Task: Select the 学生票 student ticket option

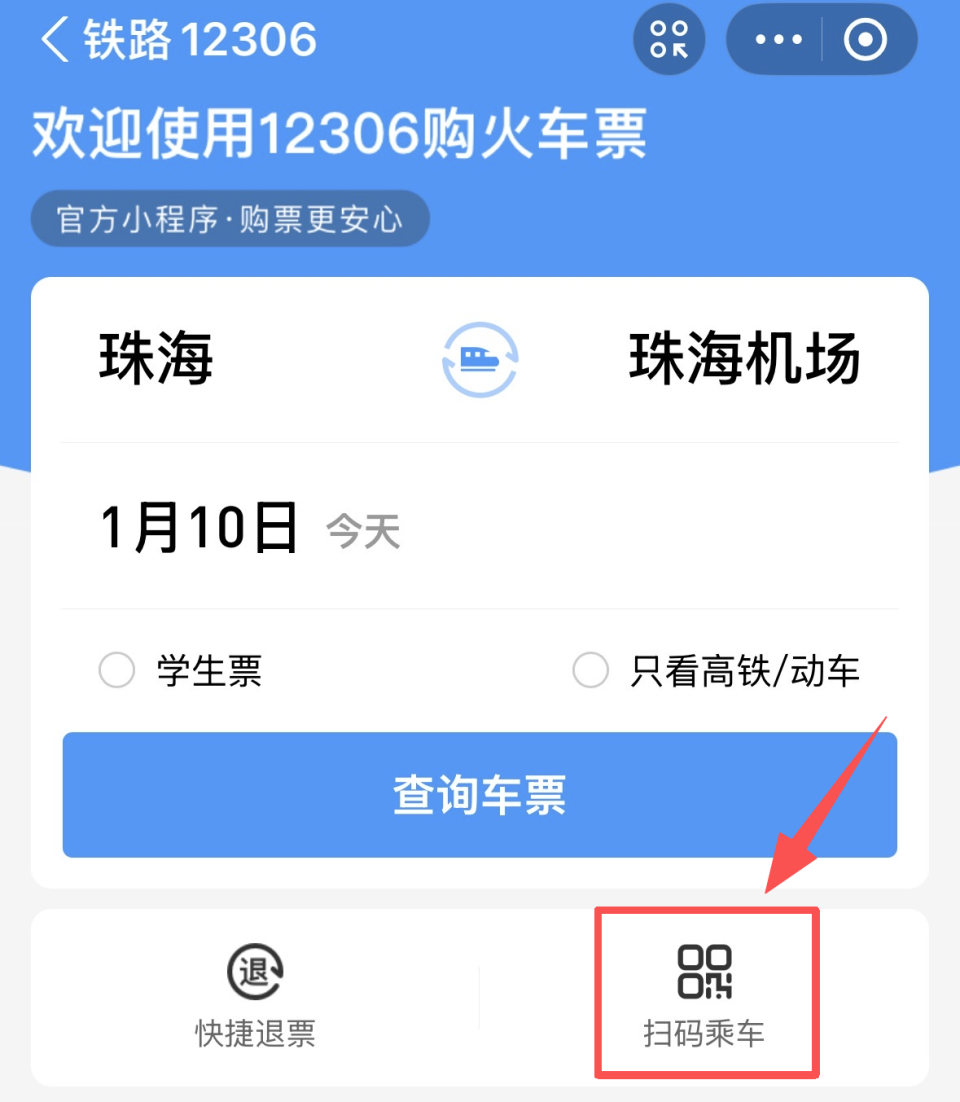Action: point(117,671)
